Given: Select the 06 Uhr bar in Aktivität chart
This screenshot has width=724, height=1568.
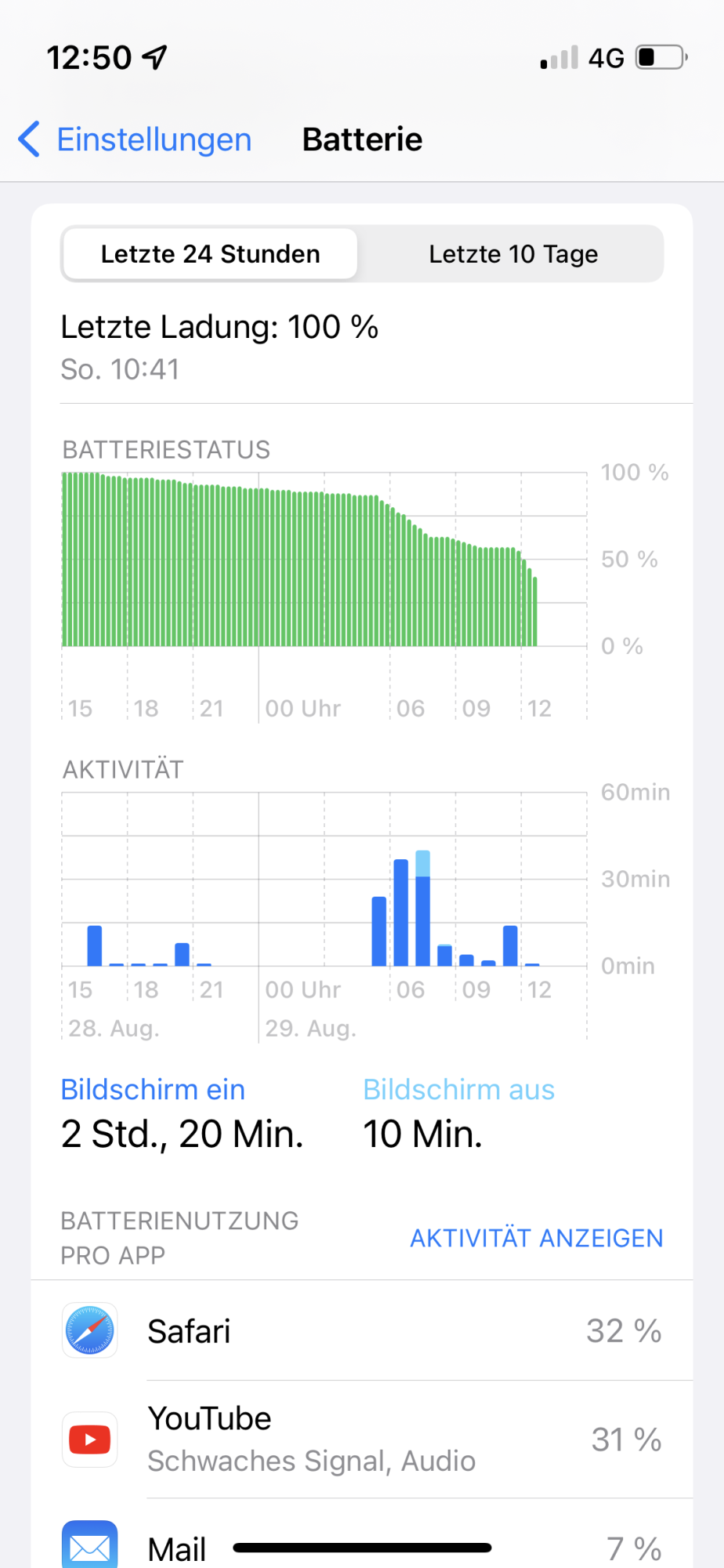Looking at the screenshot, I should pos(401,913).
